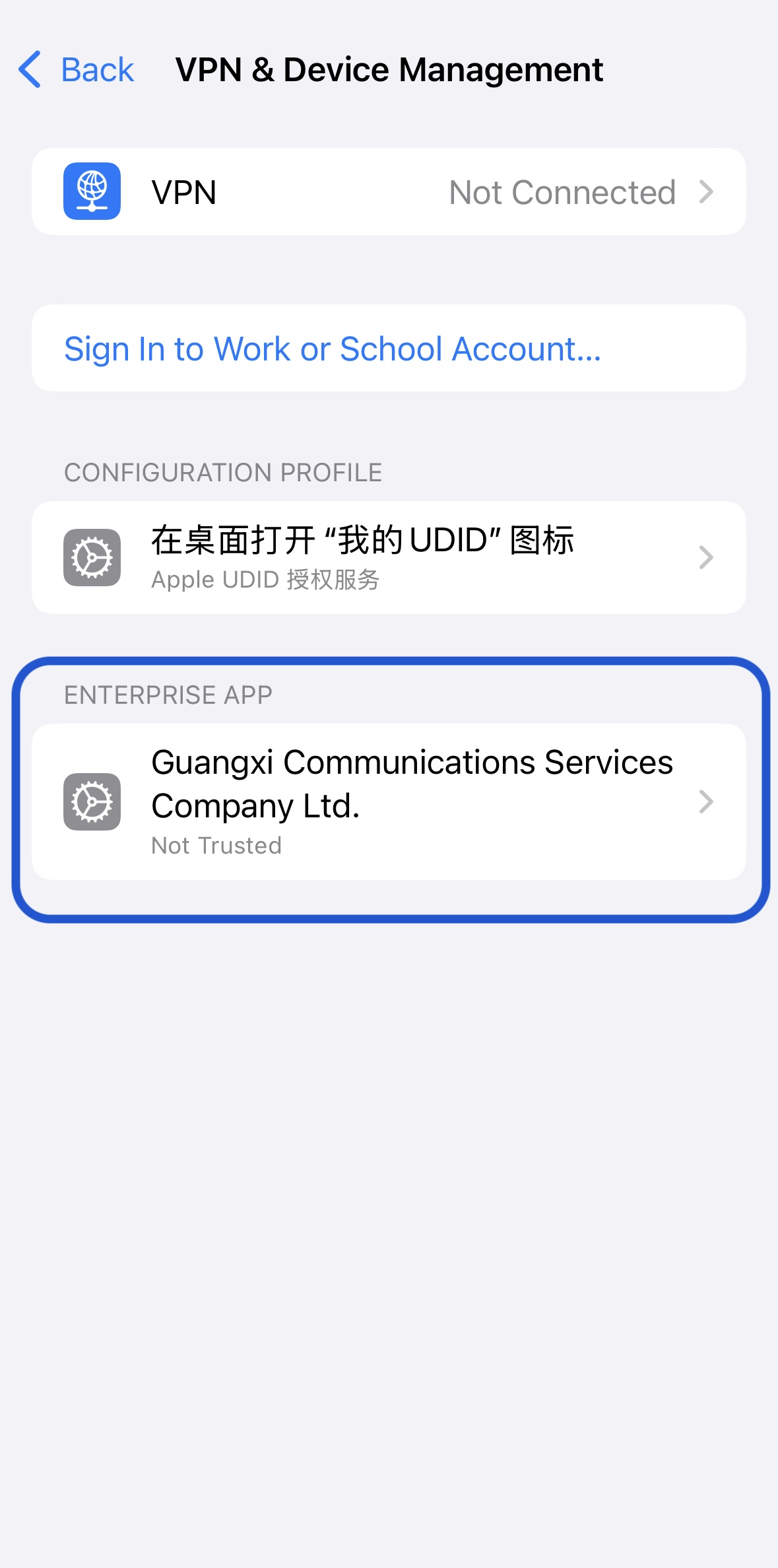
Task: Tap Sign In to Work or School Account
Action: click(x=389, y=348)
